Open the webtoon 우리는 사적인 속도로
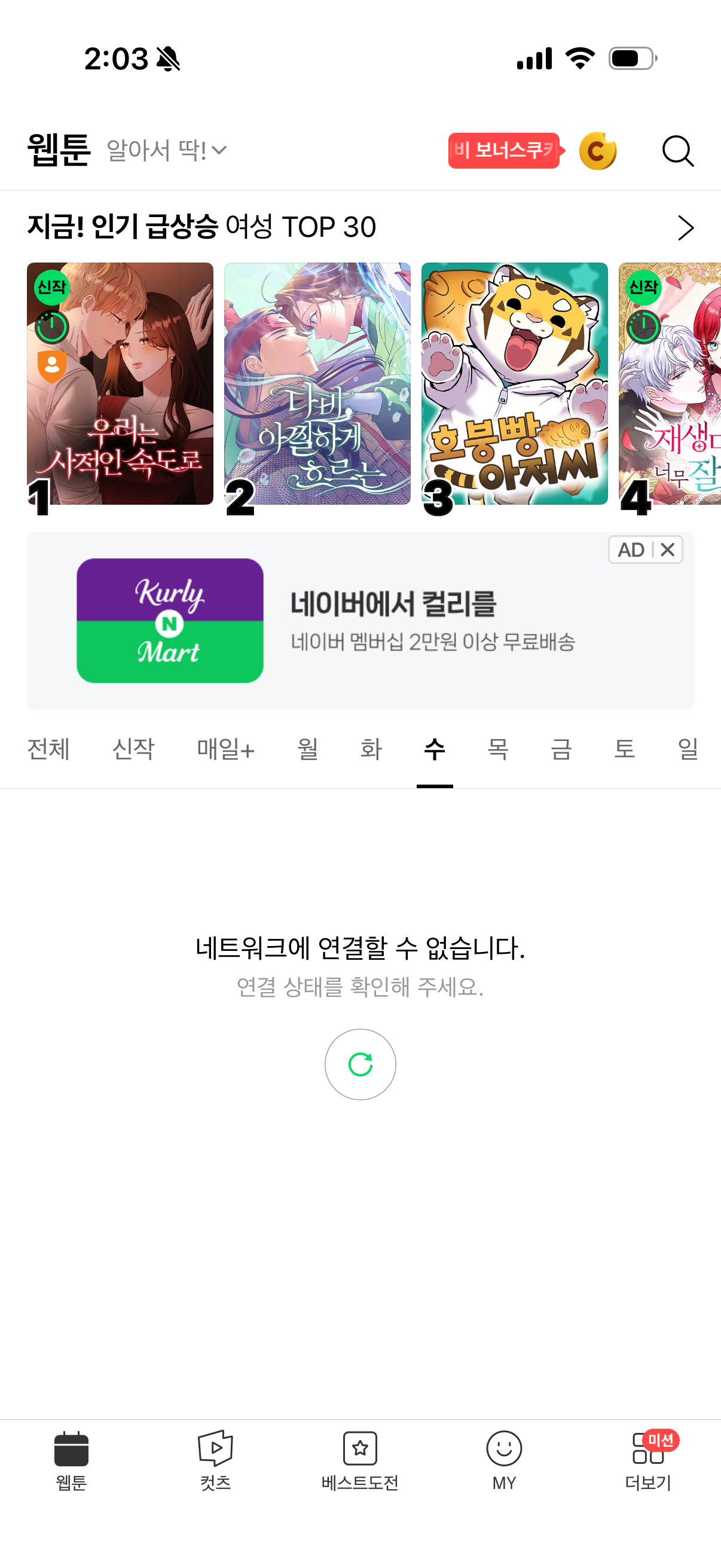721x1568 pixels. point(120,383)
